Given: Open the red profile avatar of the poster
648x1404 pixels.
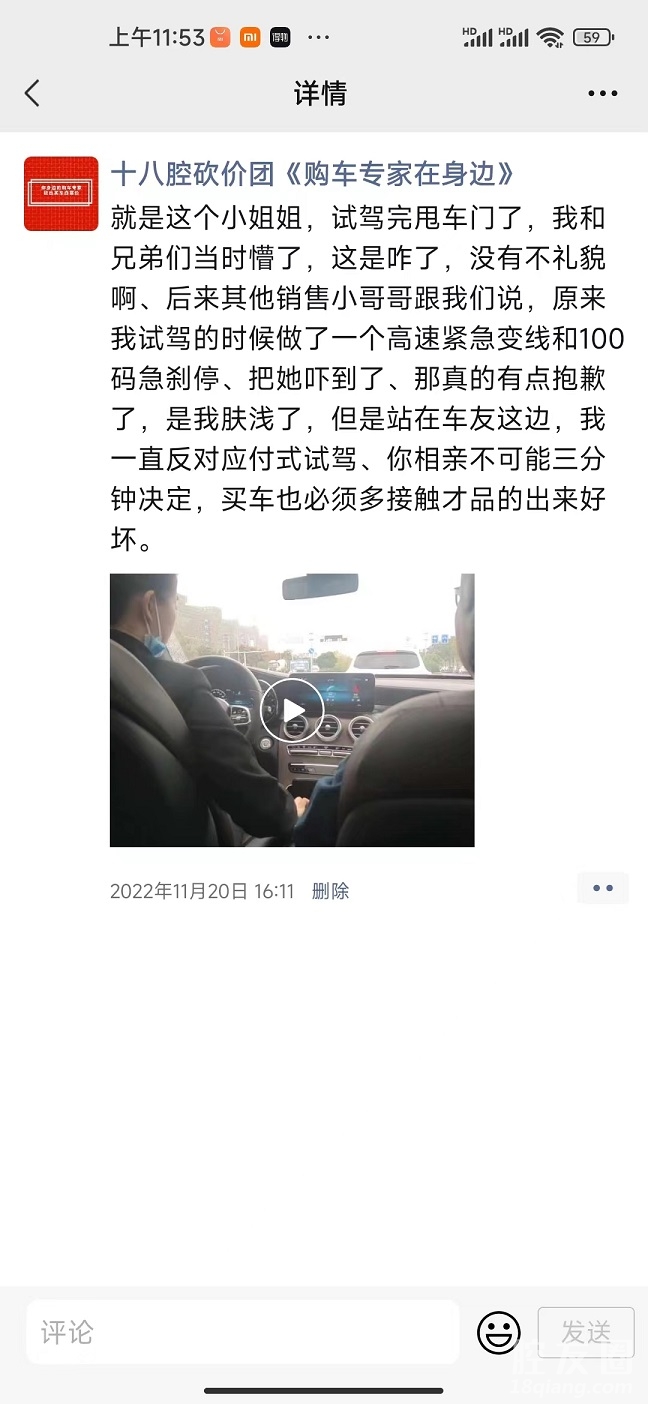Looking at the screenshot, I should (61, 194).
